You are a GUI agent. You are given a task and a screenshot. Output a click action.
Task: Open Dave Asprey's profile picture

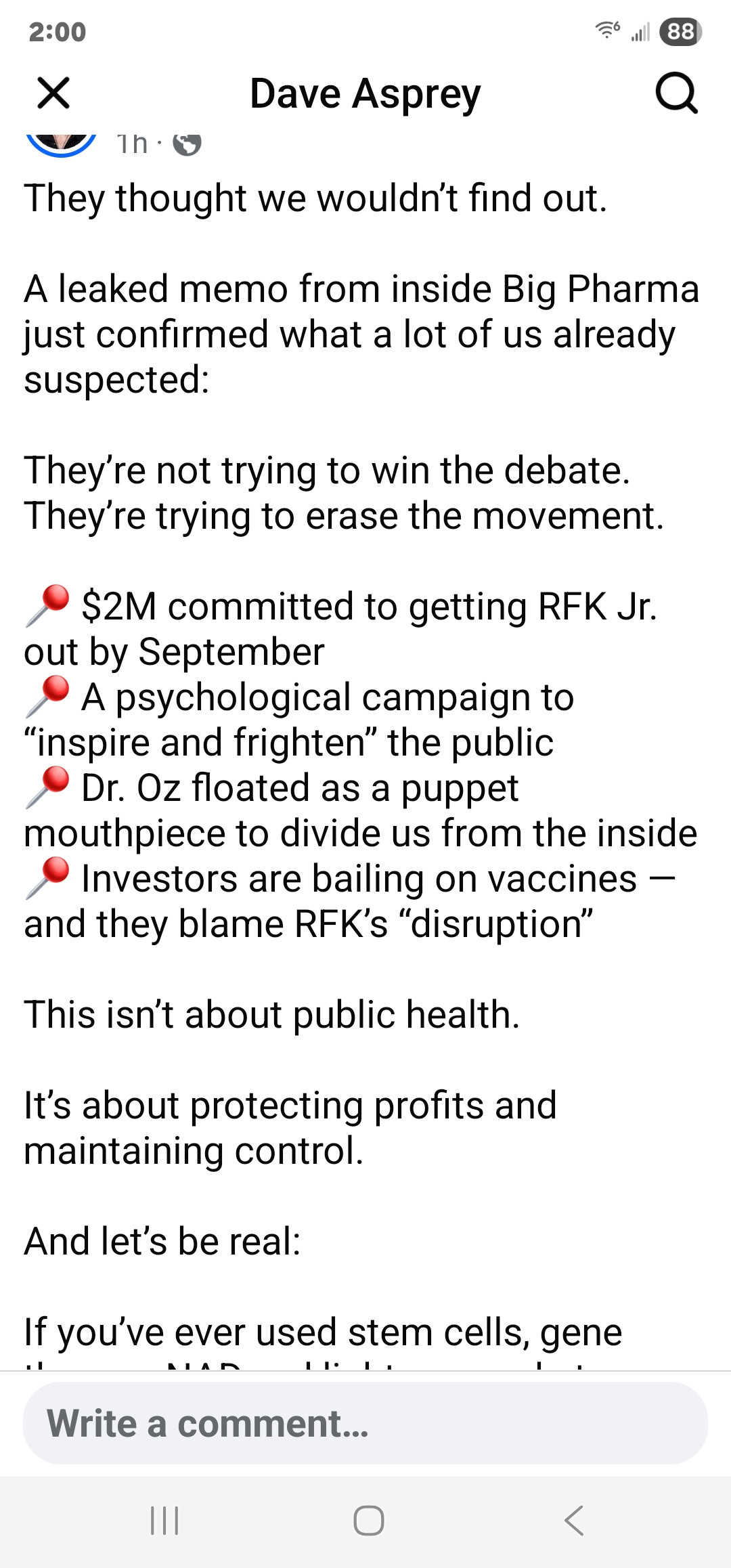pos(61,142)
